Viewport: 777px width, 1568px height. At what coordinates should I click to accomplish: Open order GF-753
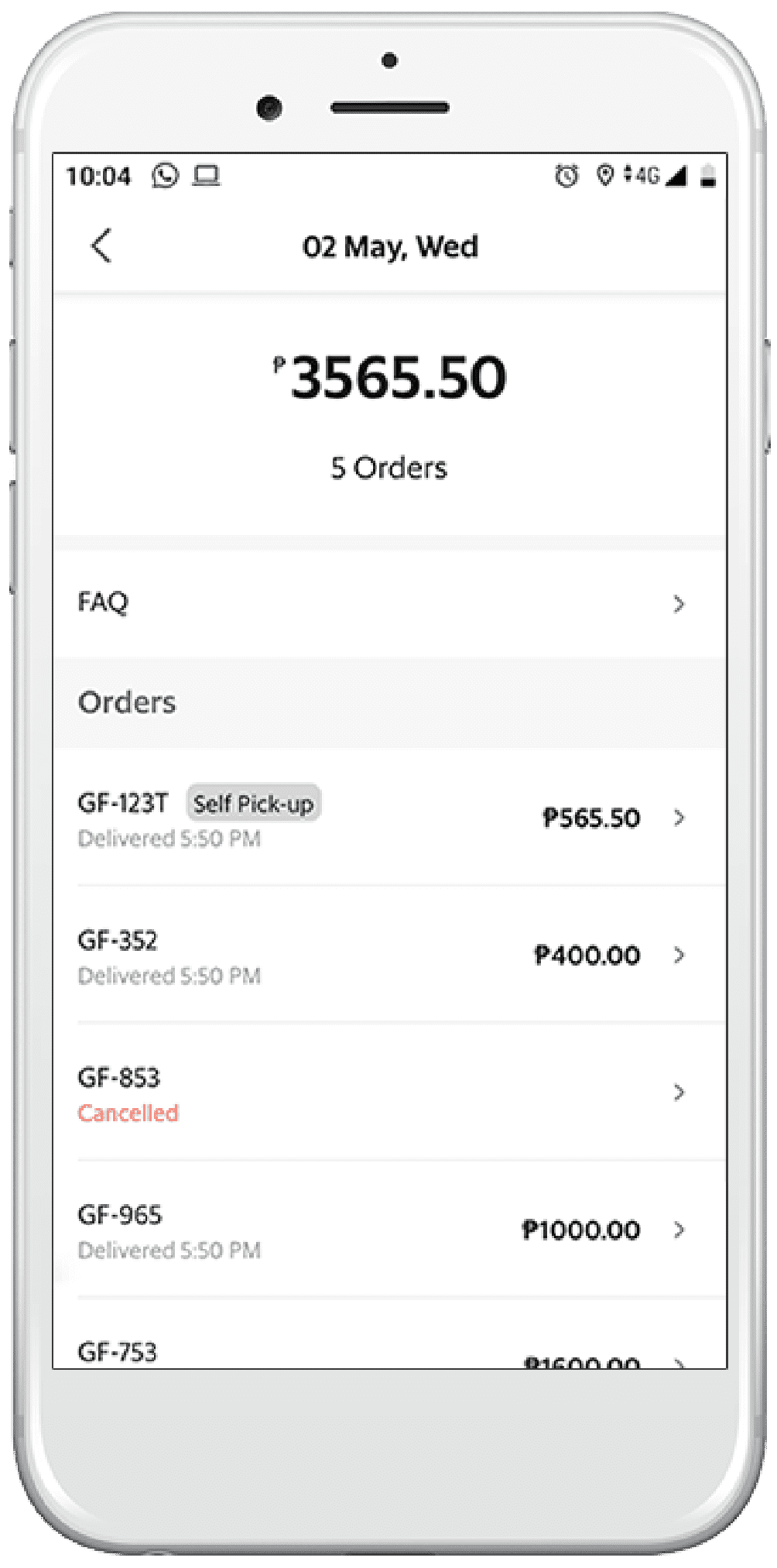coord(390,1335)
